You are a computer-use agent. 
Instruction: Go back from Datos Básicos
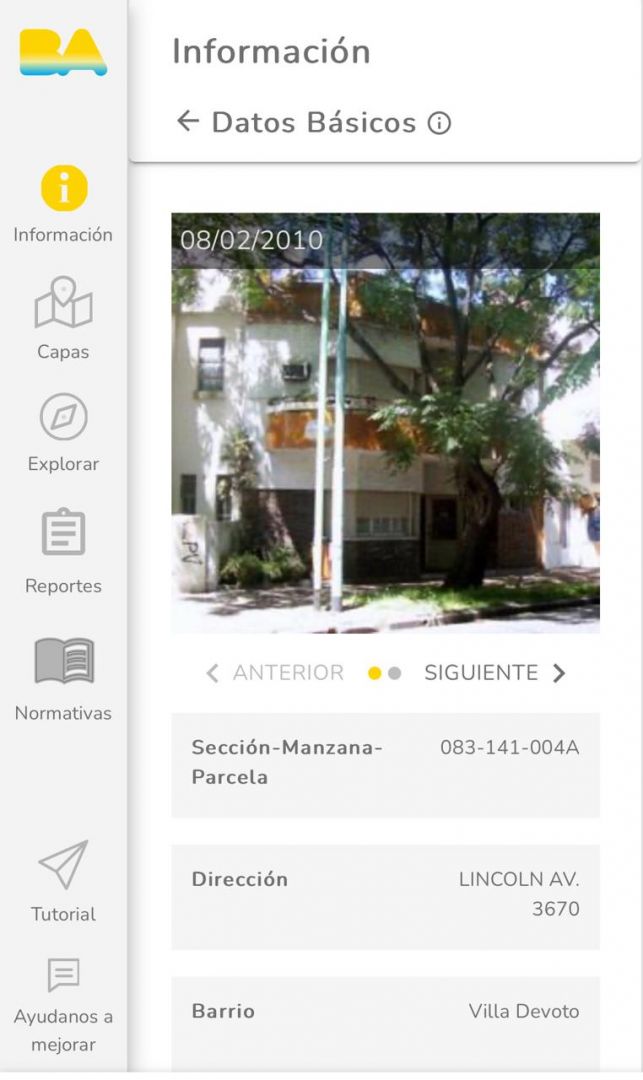(187, 122)
